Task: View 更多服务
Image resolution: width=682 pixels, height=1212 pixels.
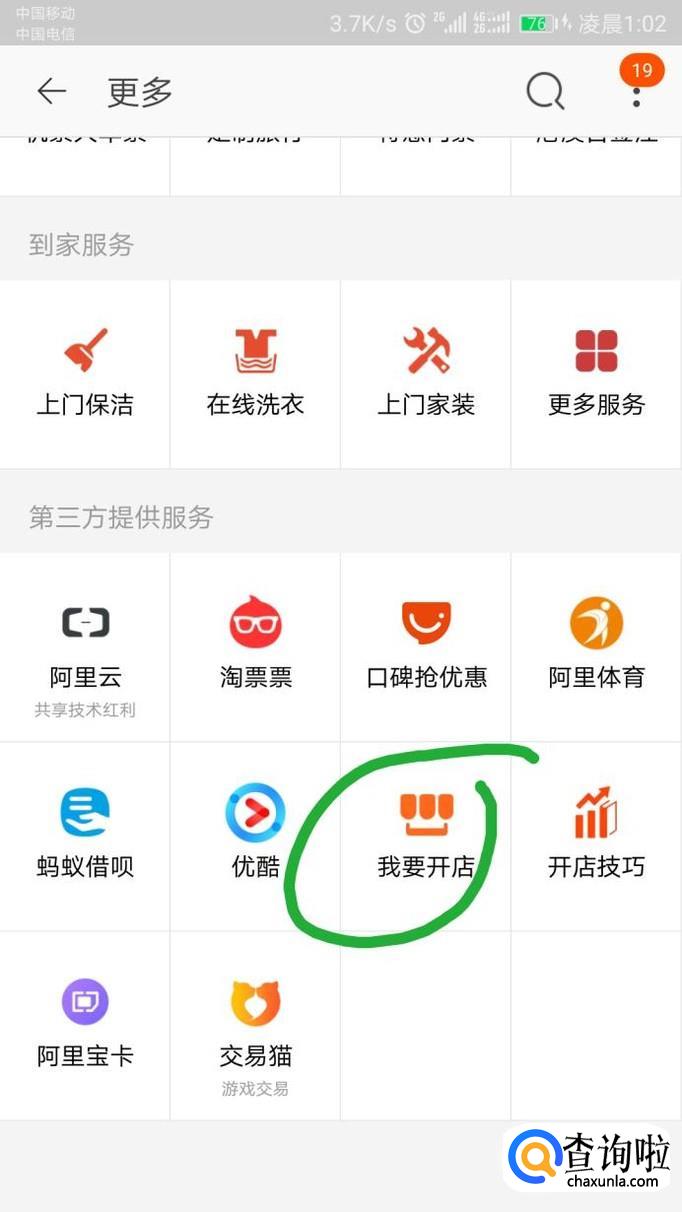Action: click(x=596, y=374)
